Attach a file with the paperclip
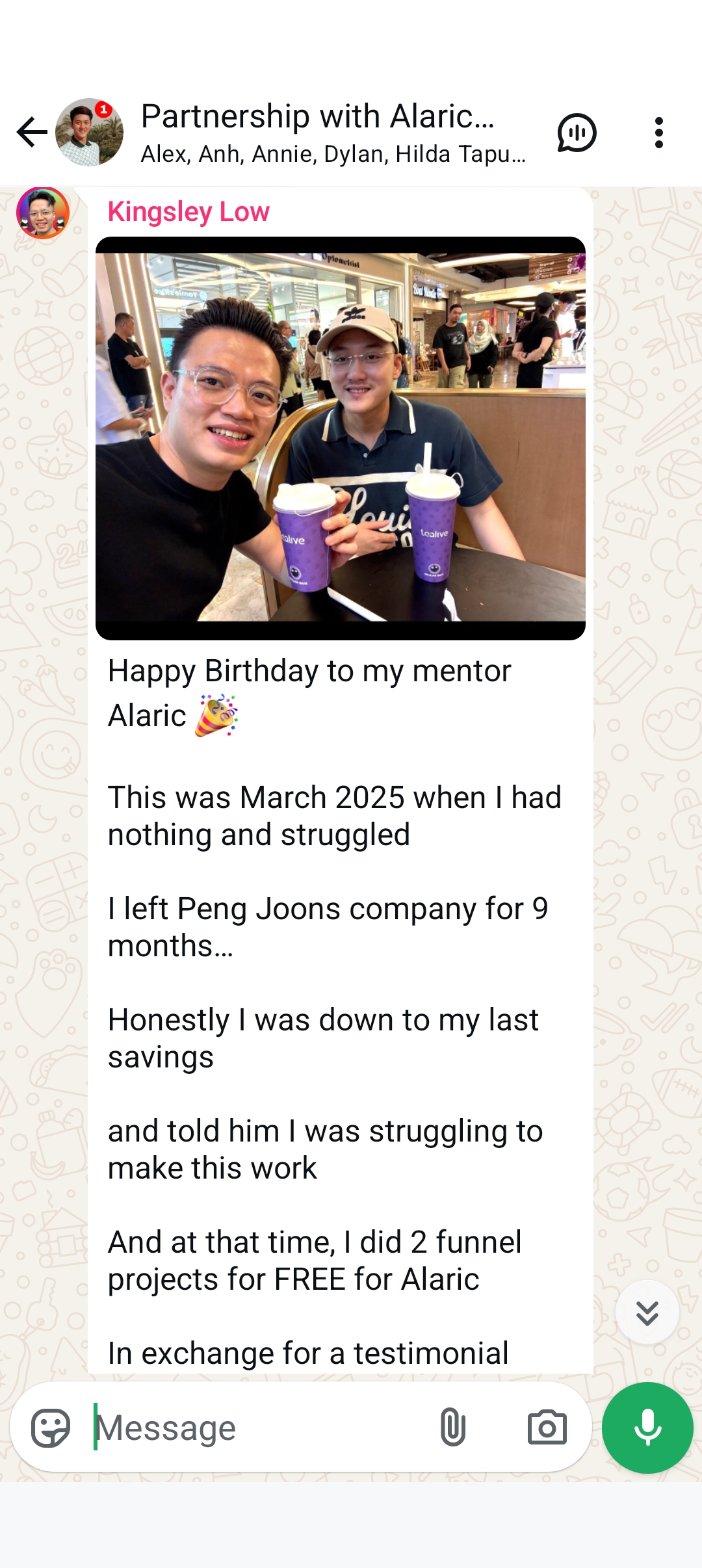Image resolution: width=702 pixels, height=1568 pixels. coord(453,1428)
